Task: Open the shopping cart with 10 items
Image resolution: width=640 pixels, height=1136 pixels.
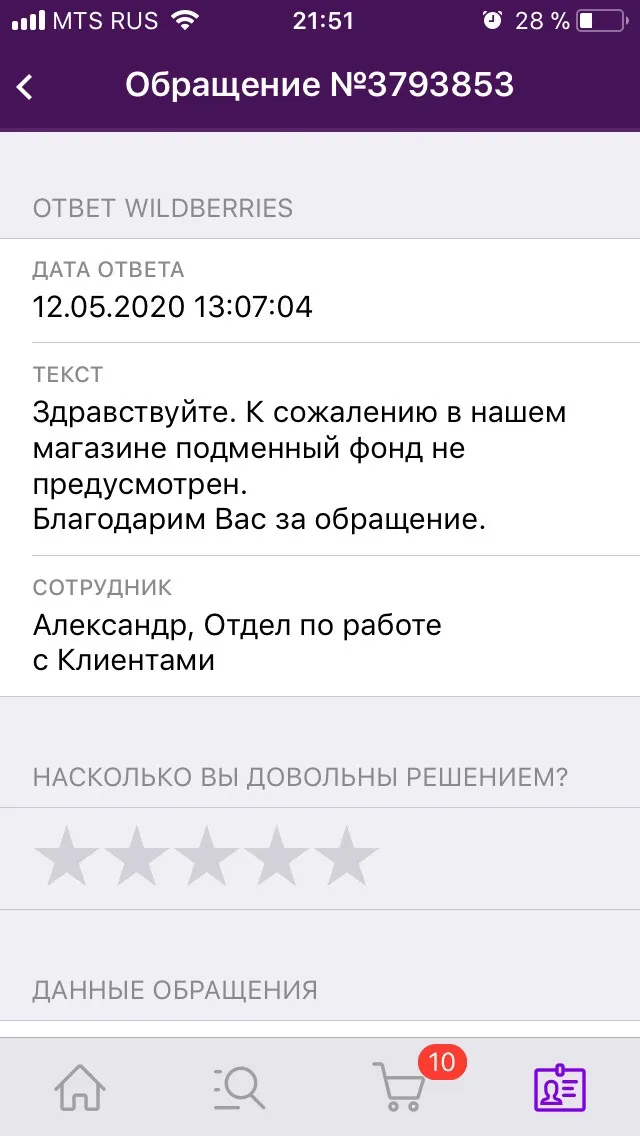Action: click(x=400, y=1085)
